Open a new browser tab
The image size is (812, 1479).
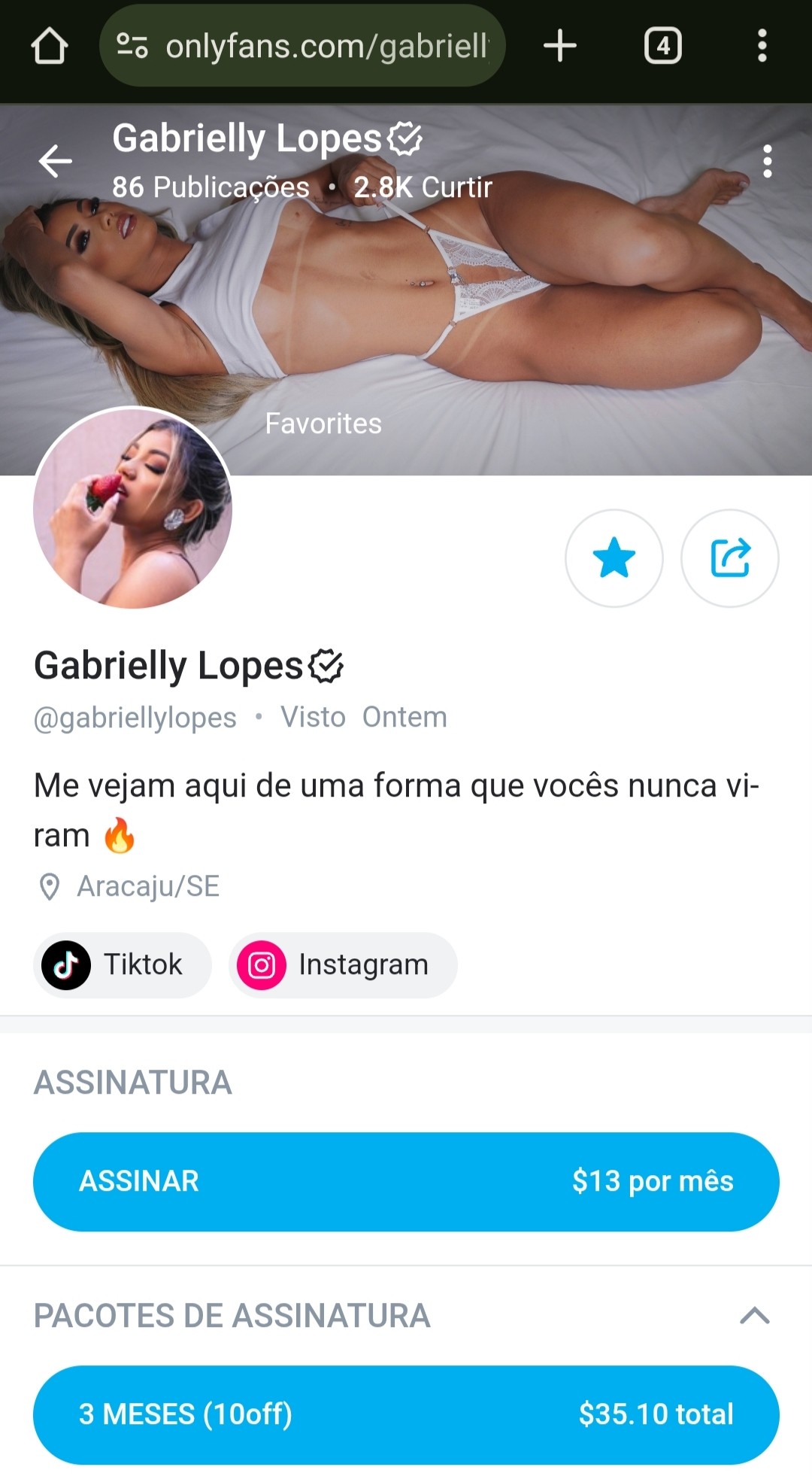point(560,46)
